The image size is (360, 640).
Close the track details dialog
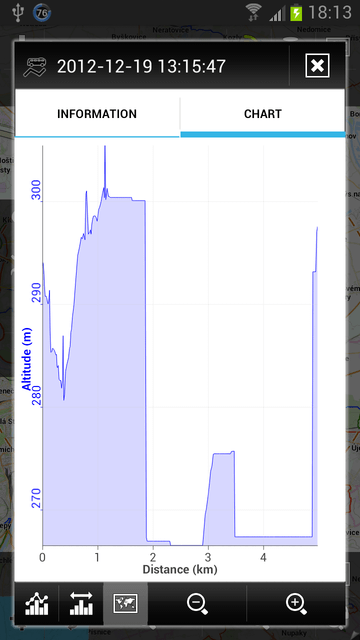coord(317,66)
